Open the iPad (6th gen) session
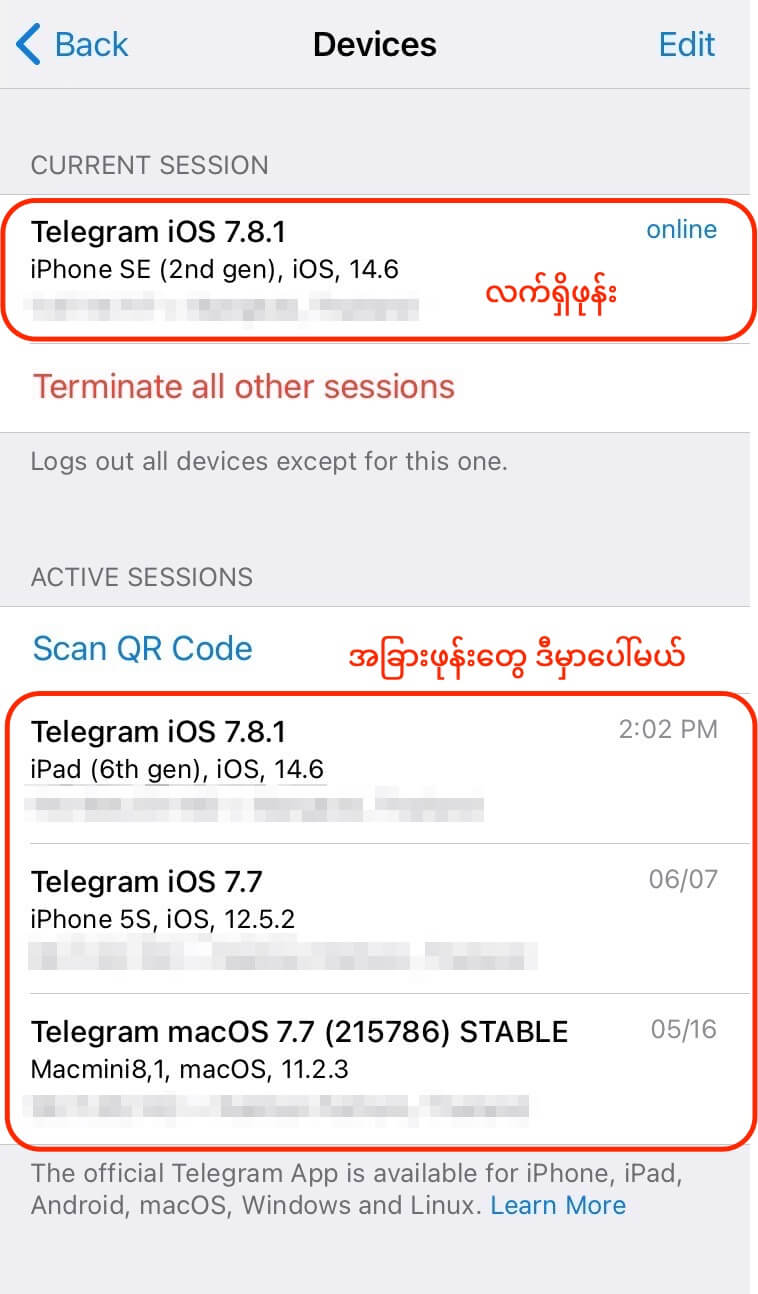This screenshot has width=758, height=1294. click(375, 768)
